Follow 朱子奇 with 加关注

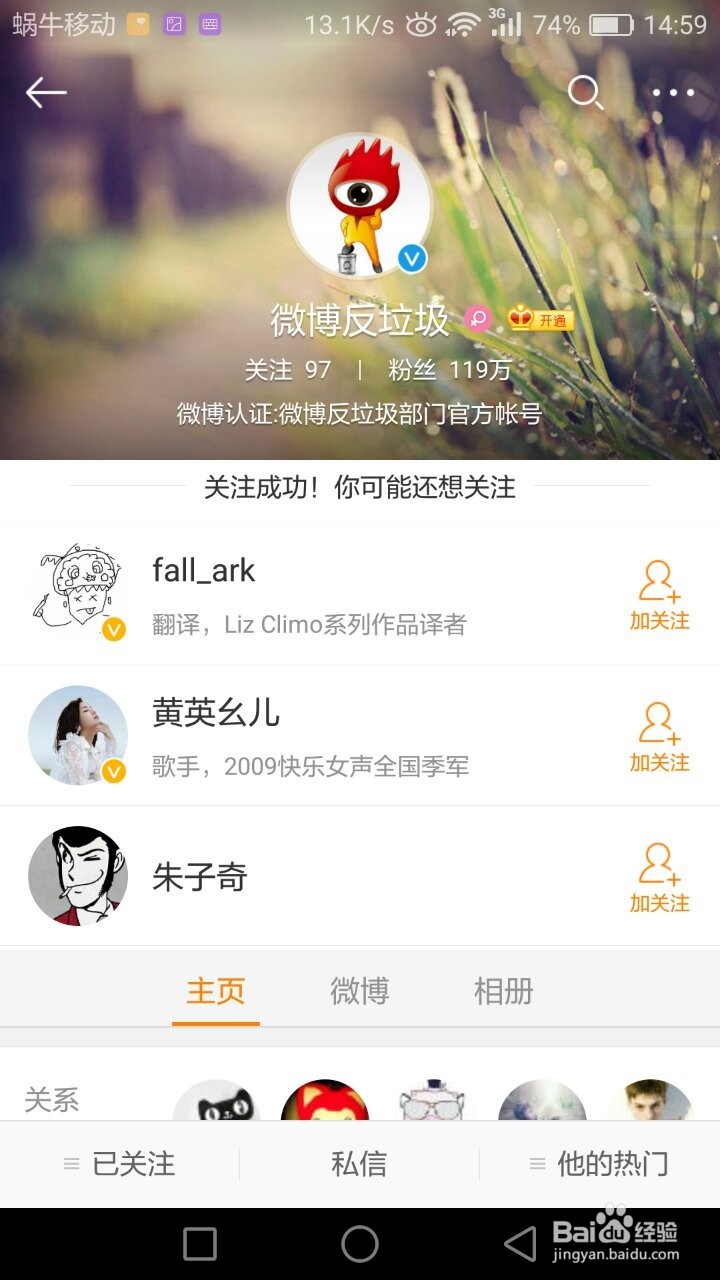[659, 878]
